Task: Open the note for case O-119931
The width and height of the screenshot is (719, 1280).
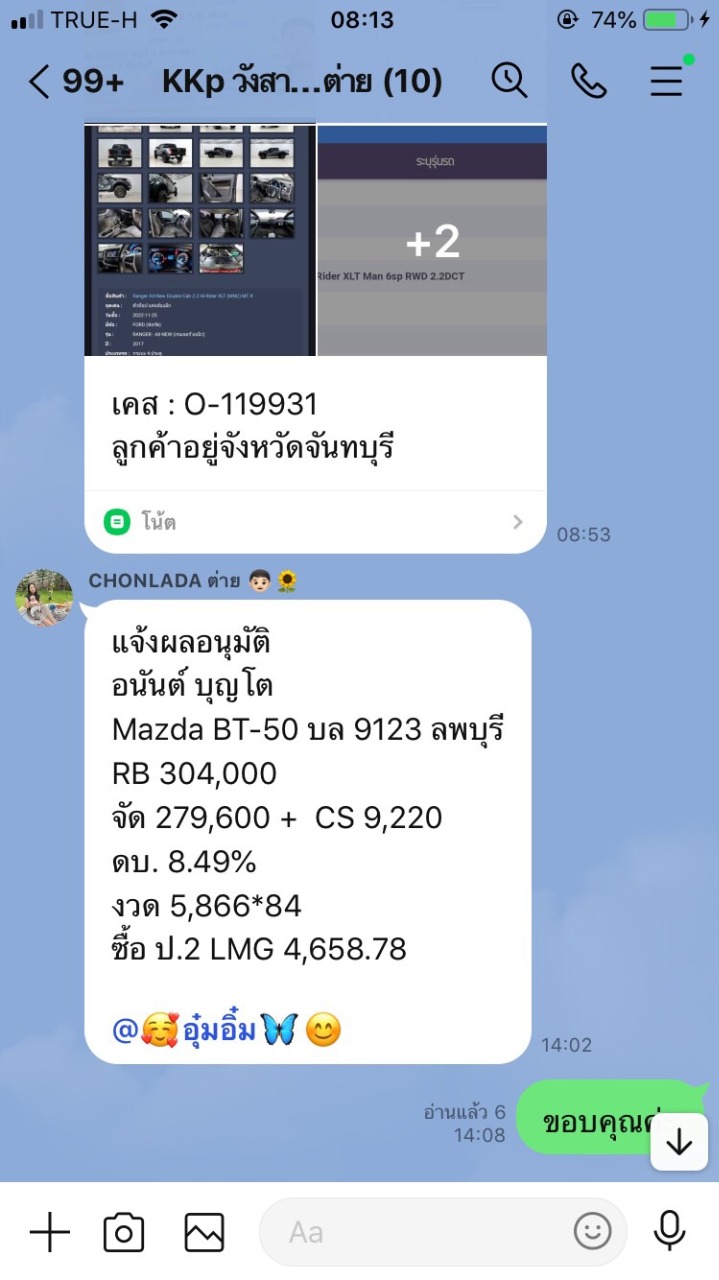Action: [315, 522]
